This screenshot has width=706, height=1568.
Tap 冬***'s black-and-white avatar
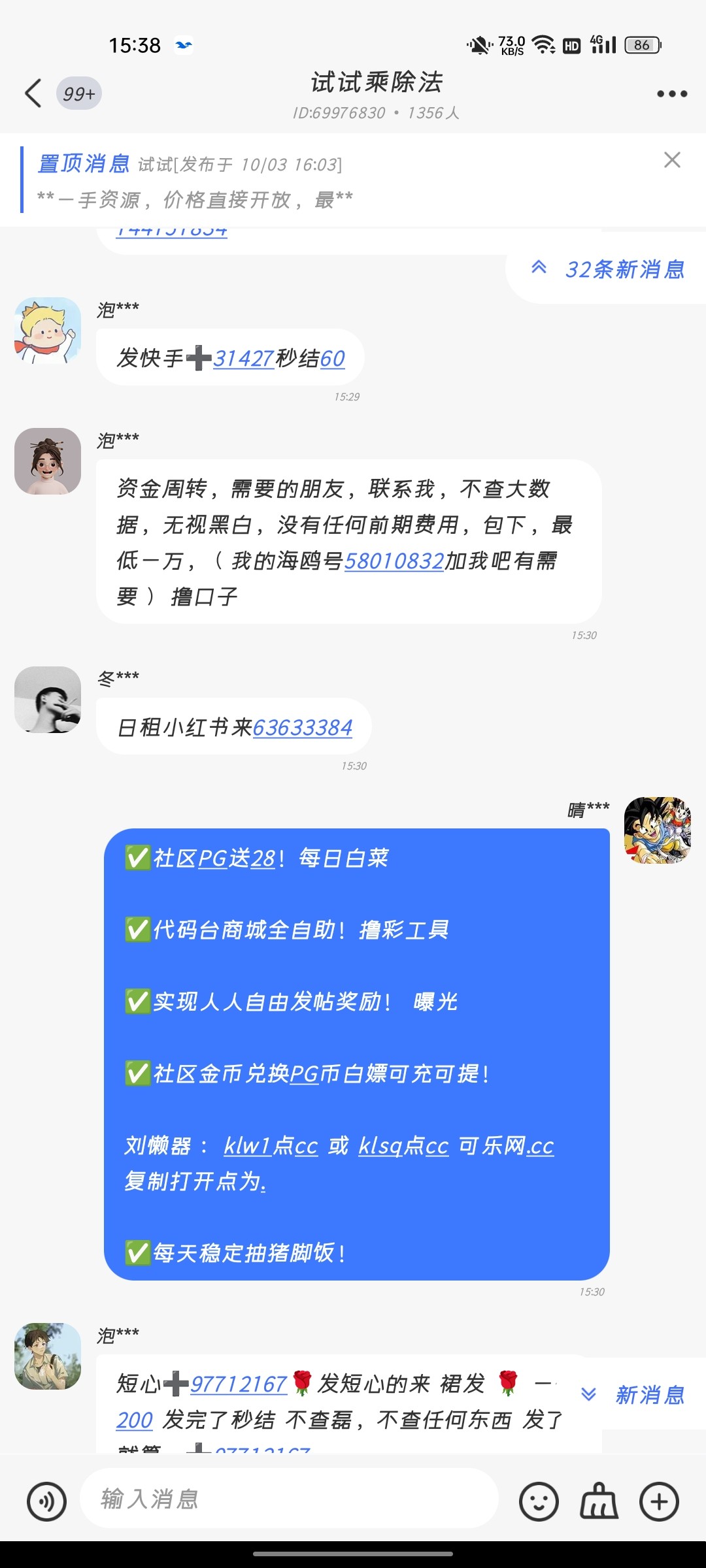point(46,700)
